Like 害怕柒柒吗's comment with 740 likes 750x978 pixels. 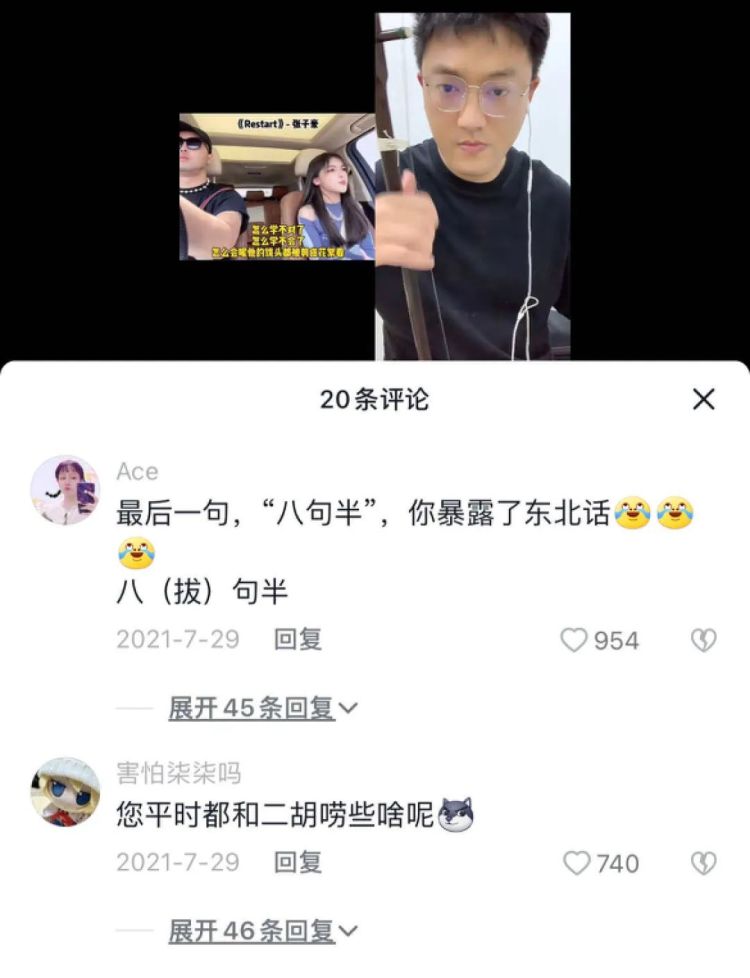click(x=577, y=862)
